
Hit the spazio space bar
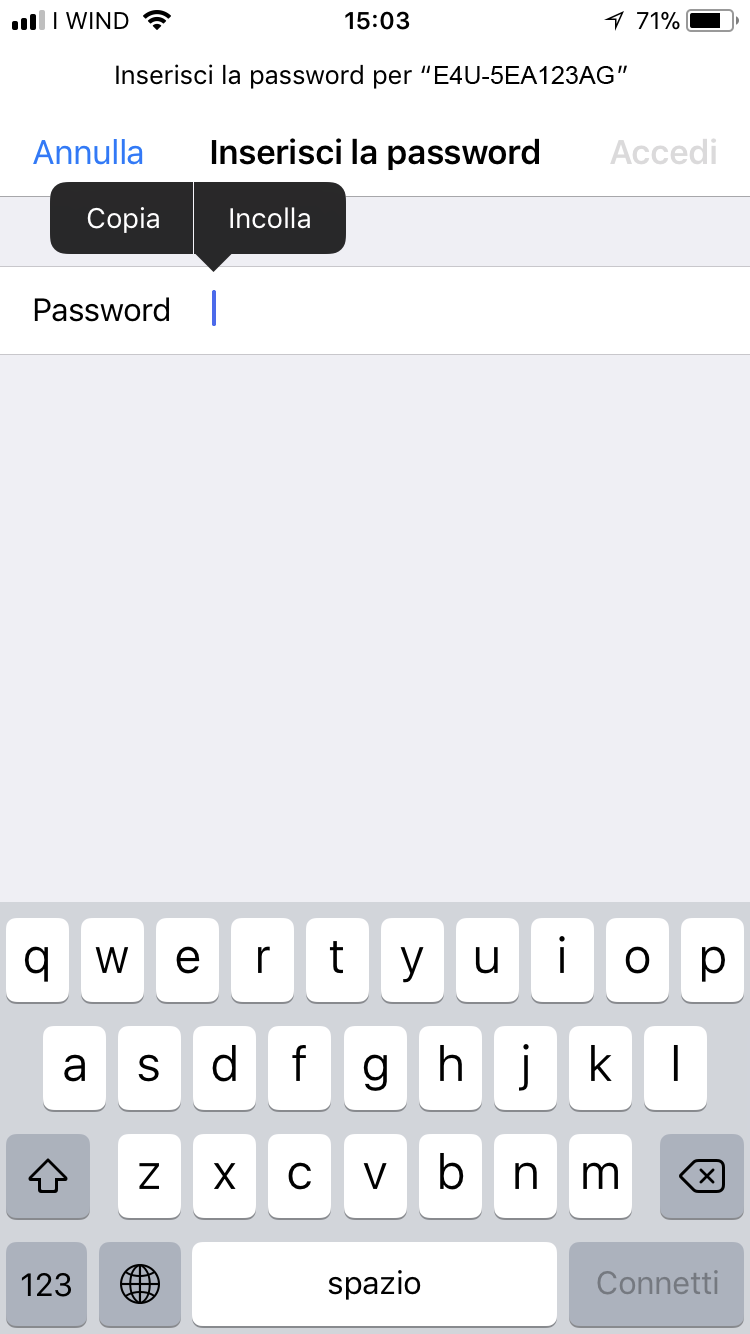coord(374,1284)
